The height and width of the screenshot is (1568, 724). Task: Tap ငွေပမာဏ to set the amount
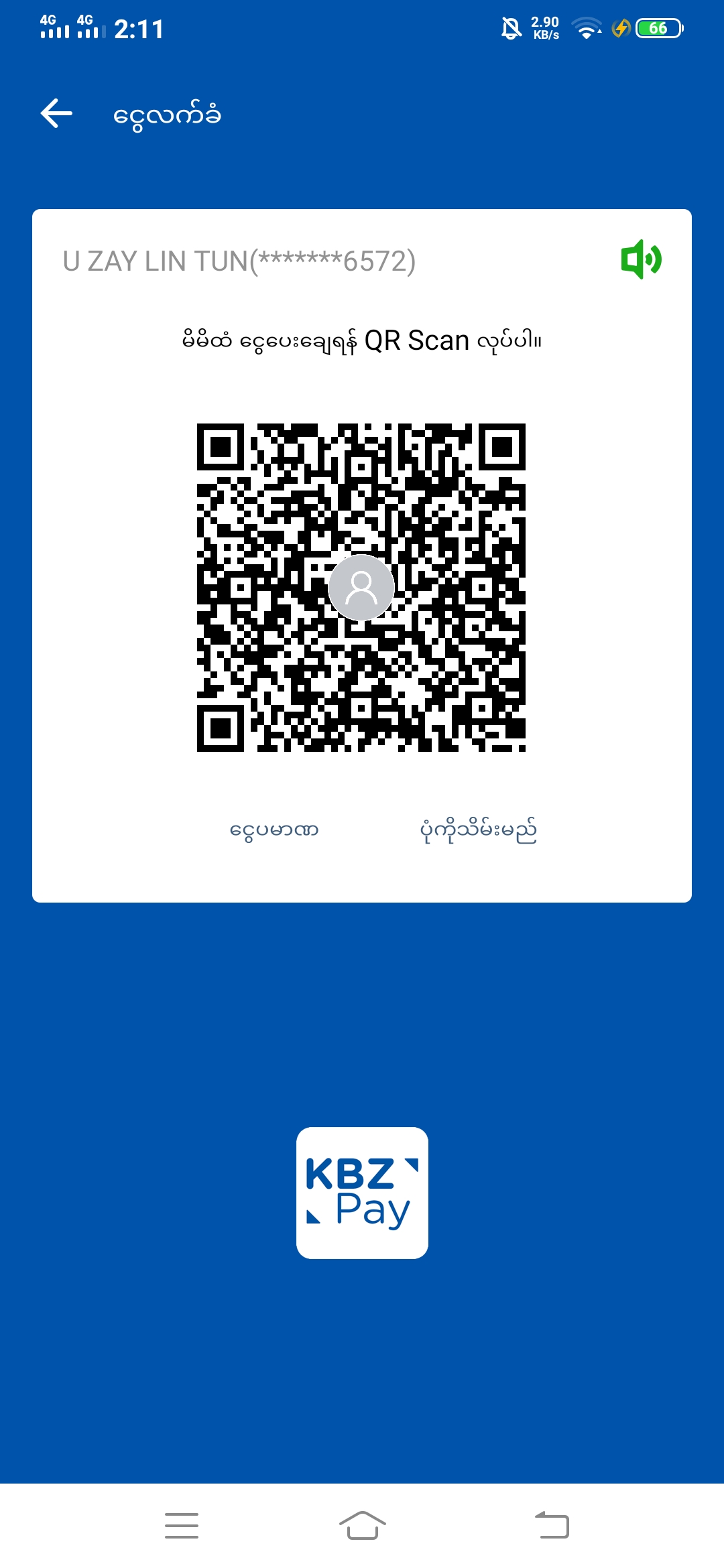(274, 830)
